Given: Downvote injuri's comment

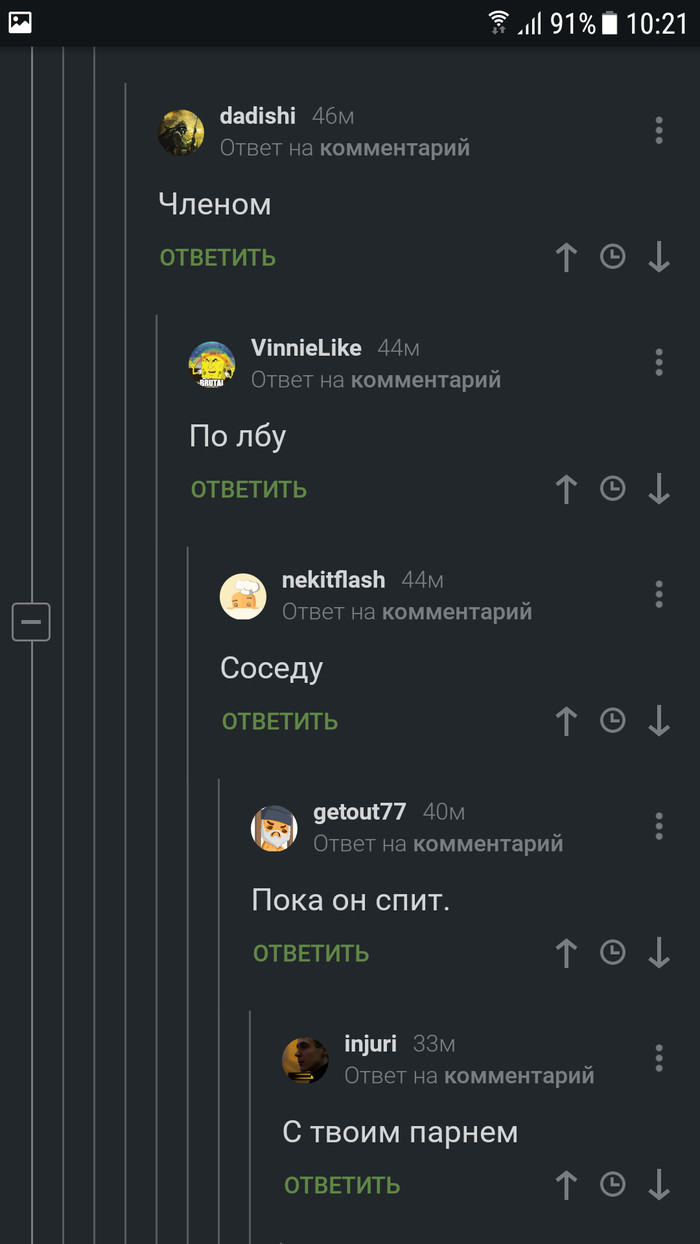Looking at the screenshot, I should click(x=658, y=1185).
